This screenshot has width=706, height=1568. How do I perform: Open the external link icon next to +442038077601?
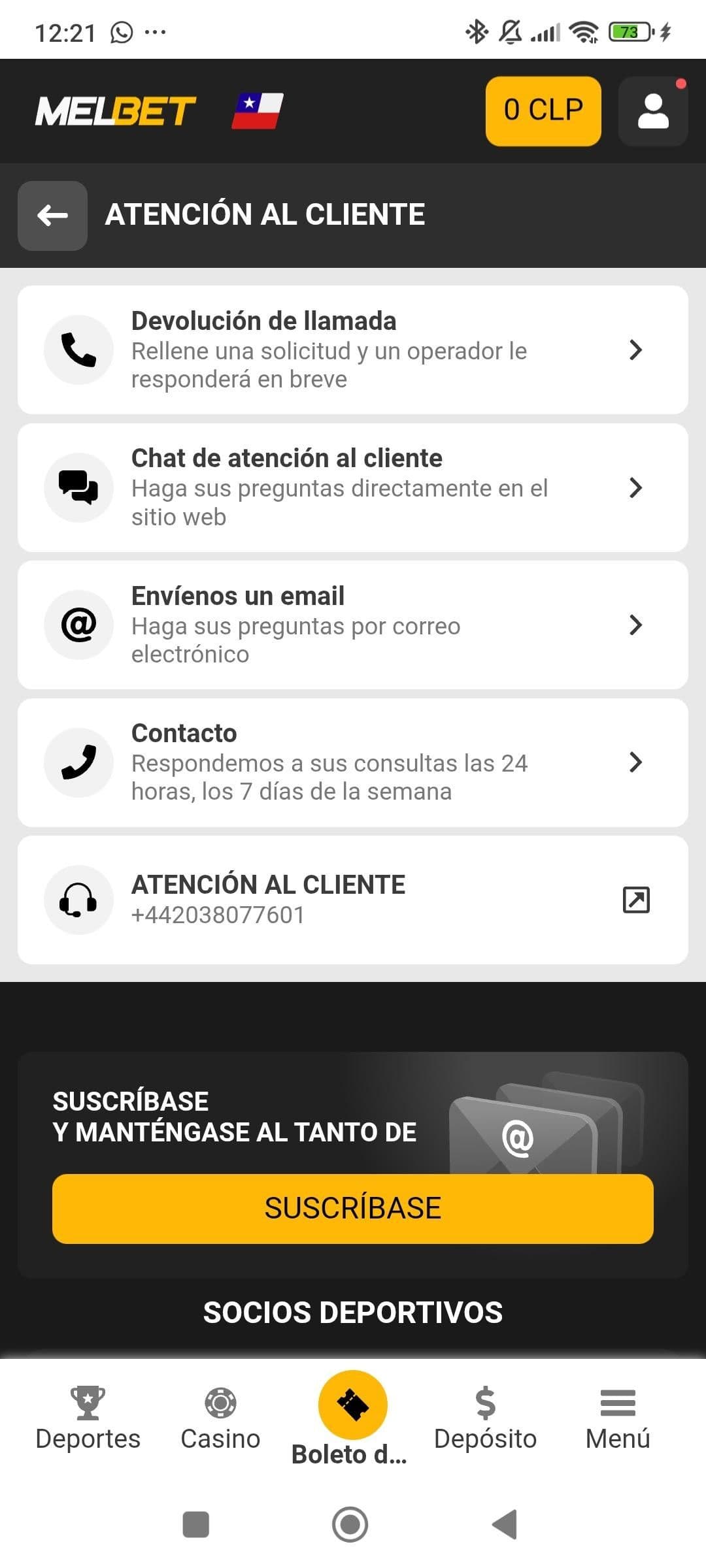635,900
